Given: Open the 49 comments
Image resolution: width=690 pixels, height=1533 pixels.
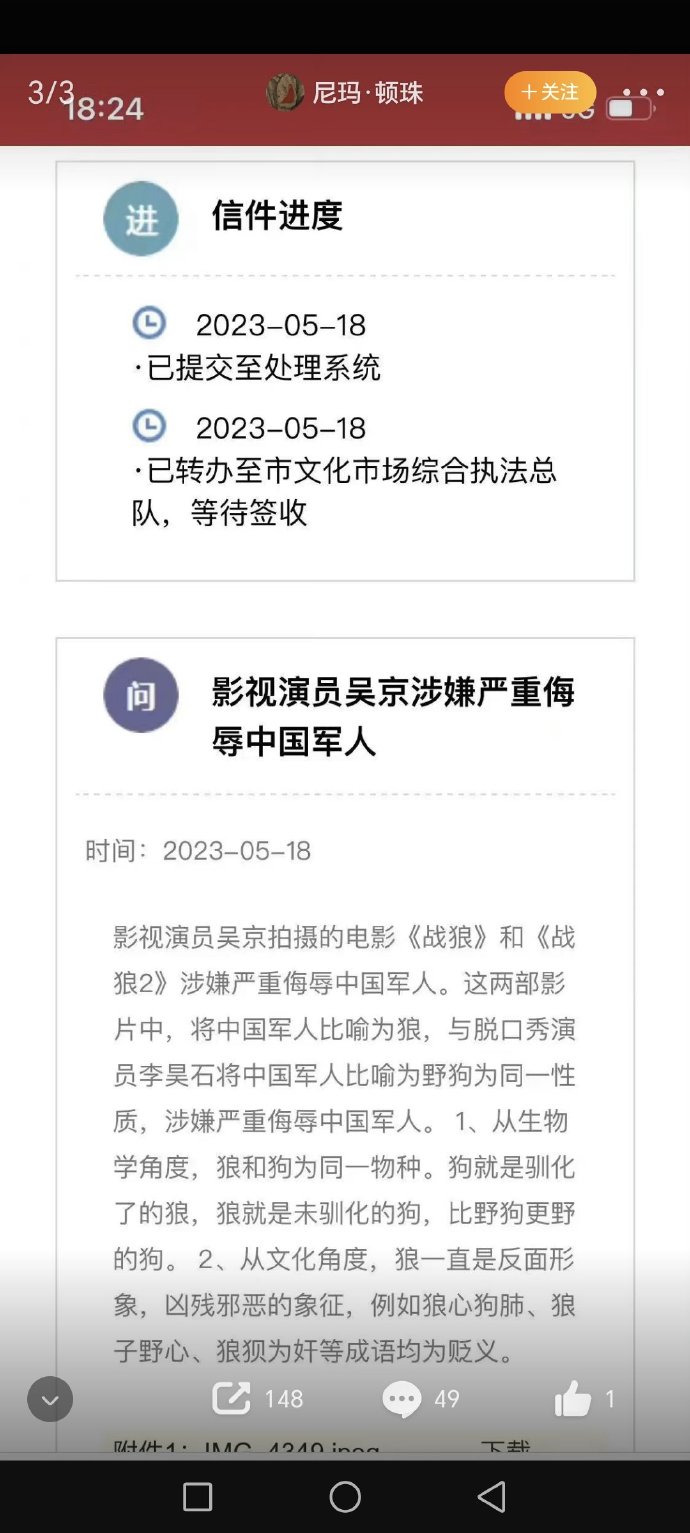Looking at the screenshot, I should (402, 1399).
